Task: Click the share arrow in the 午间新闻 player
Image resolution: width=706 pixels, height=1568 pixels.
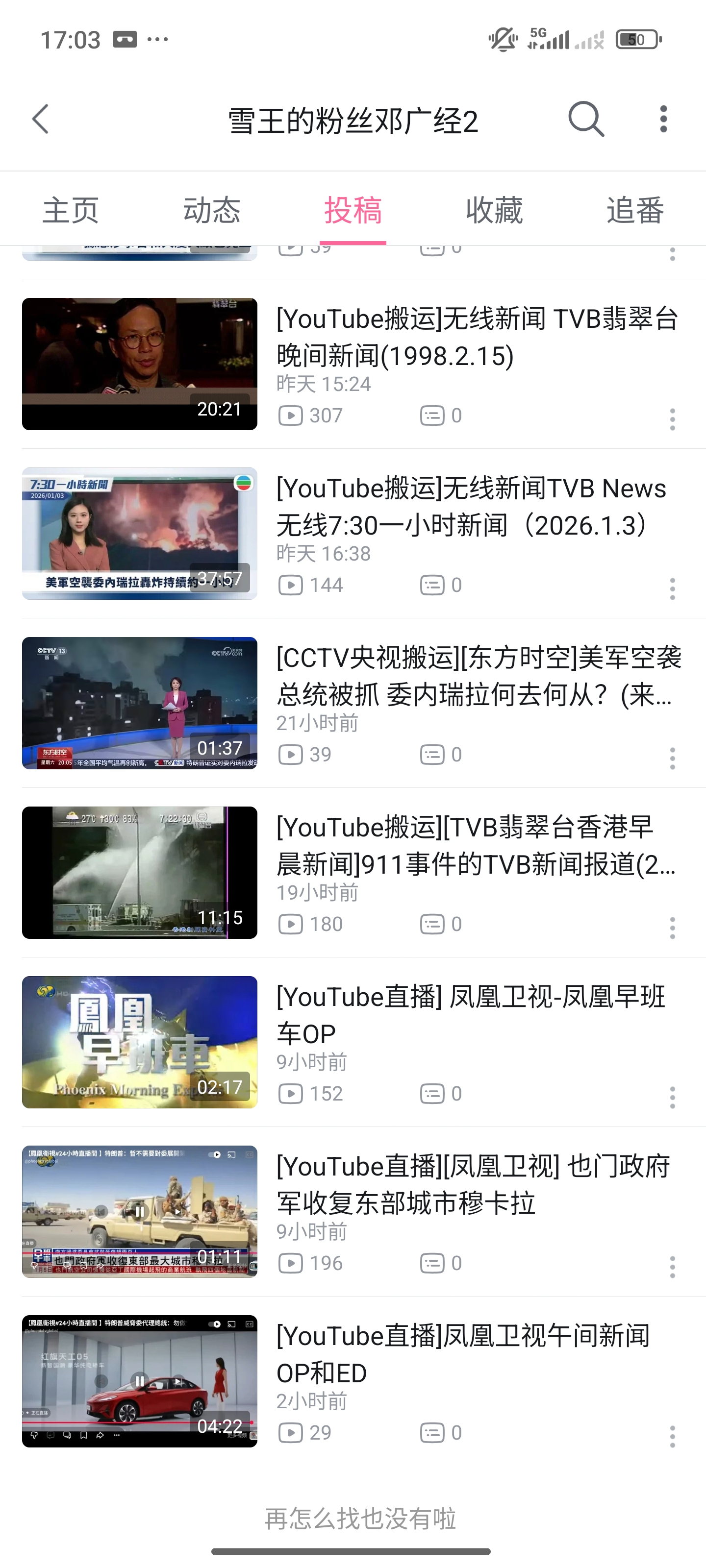Action: (100, 1435)
